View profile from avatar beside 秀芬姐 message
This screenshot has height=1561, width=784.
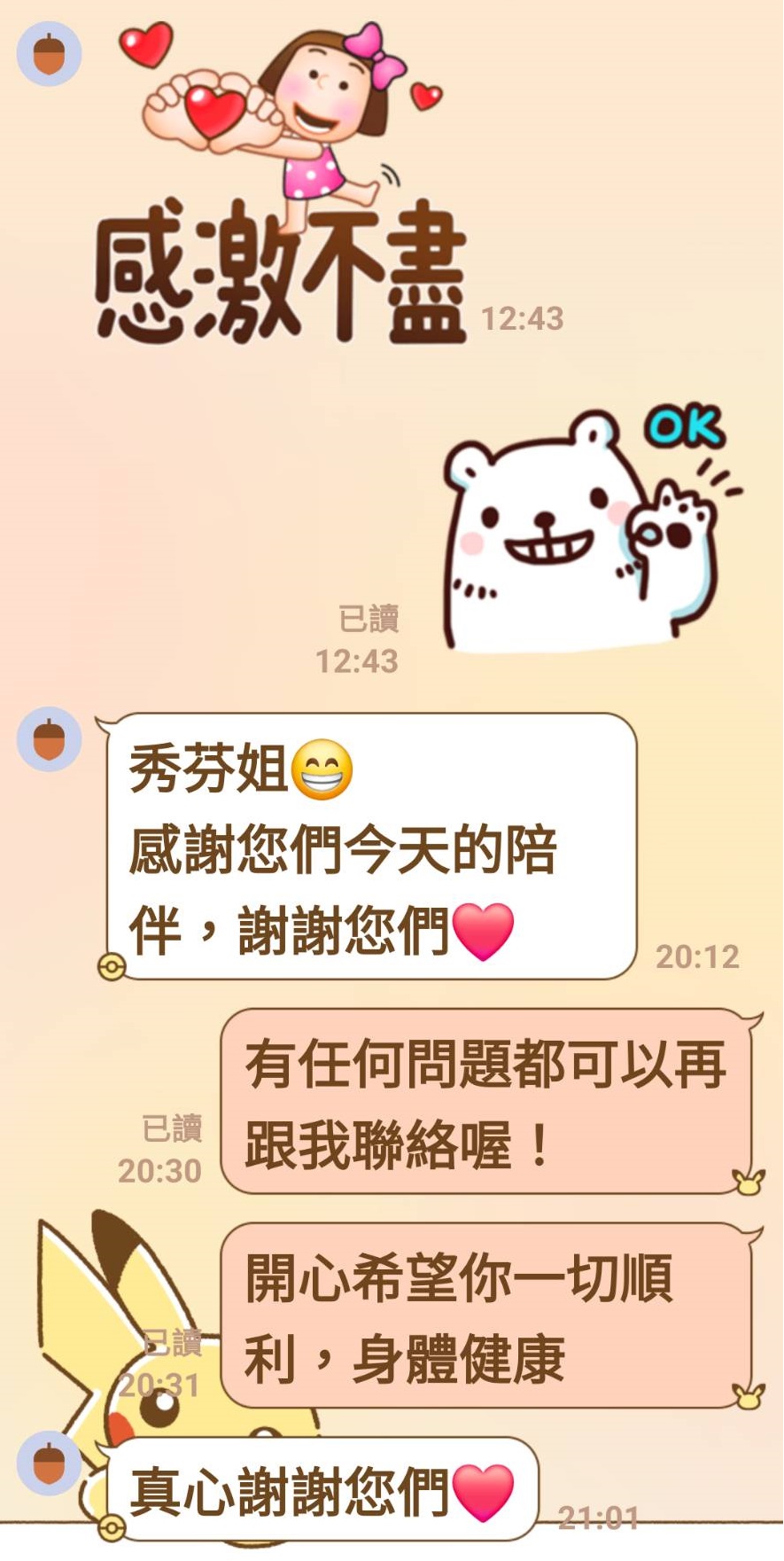[50, 739]
